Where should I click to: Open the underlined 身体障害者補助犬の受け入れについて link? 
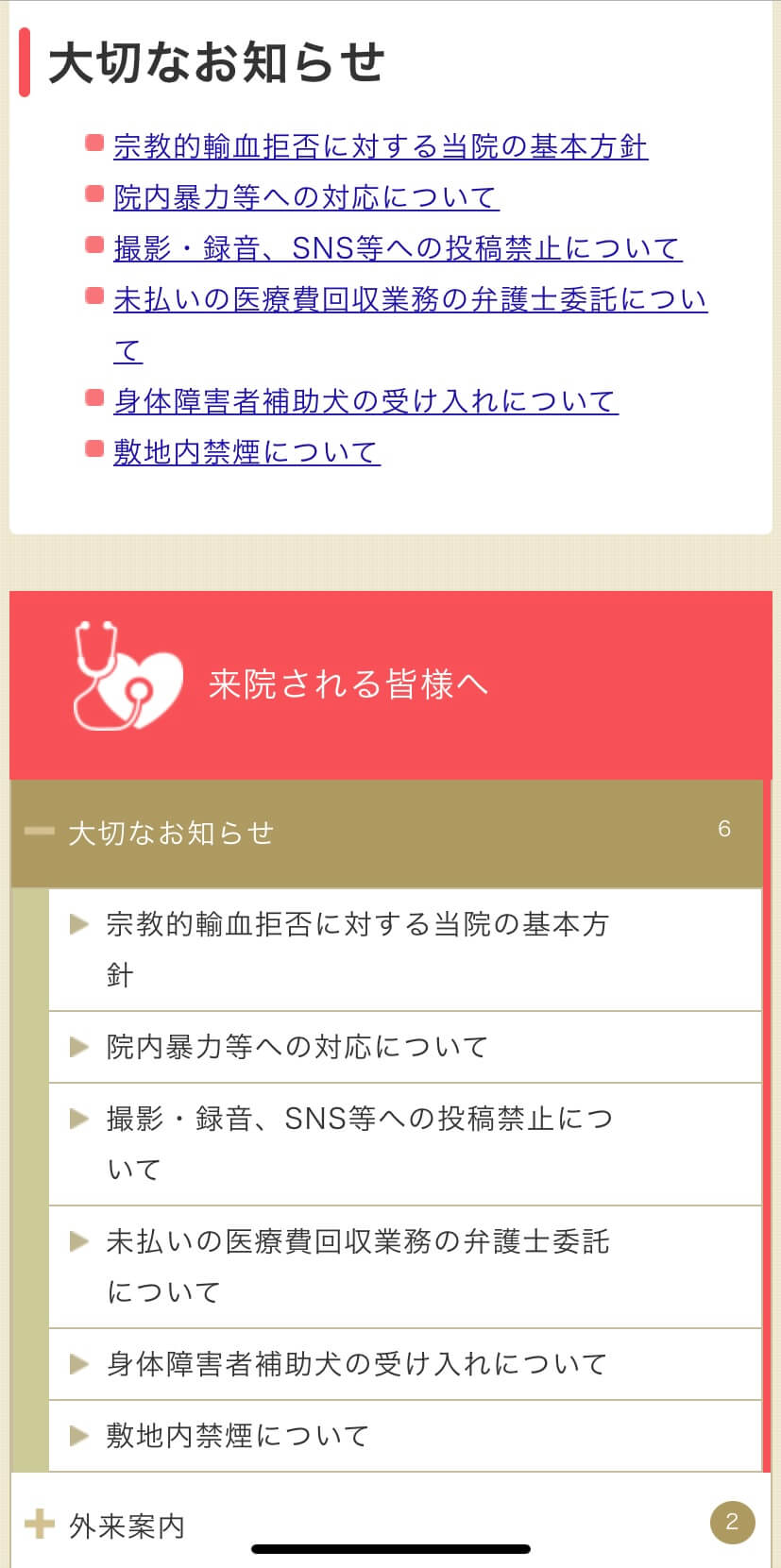tap(365, 402)
